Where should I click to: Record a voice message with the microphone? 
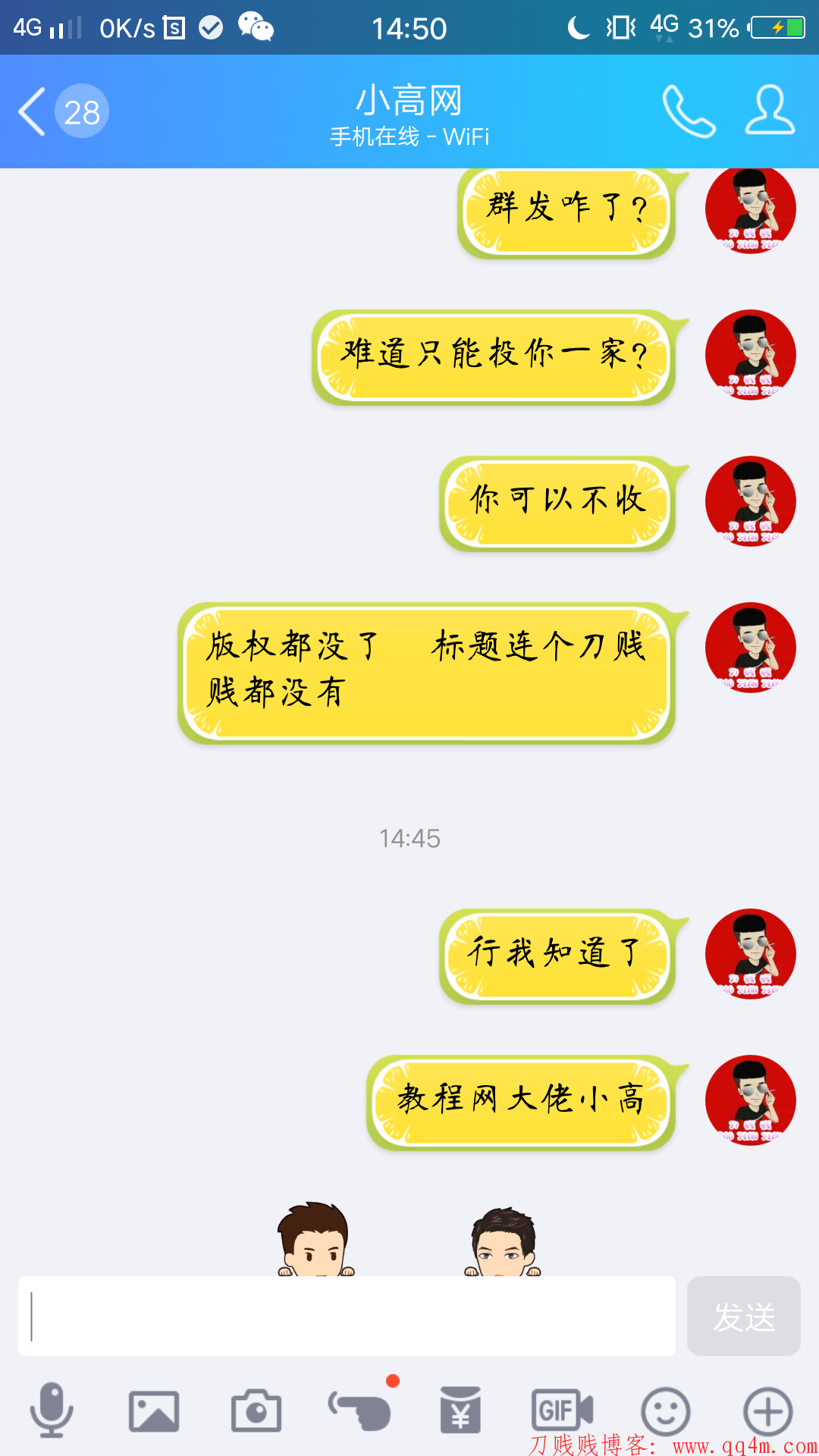coord(52,1410)
